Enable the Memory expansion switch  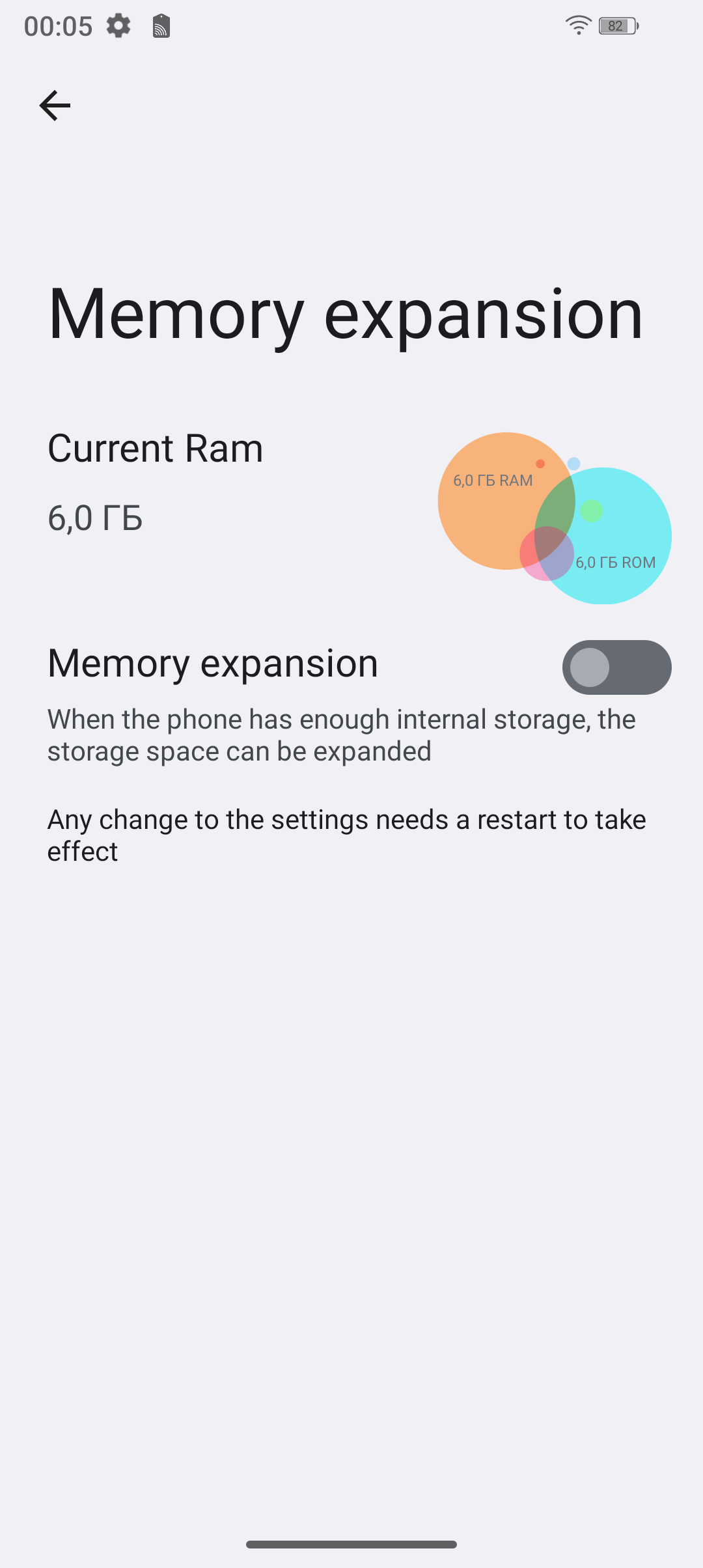(x=616, y=667)
